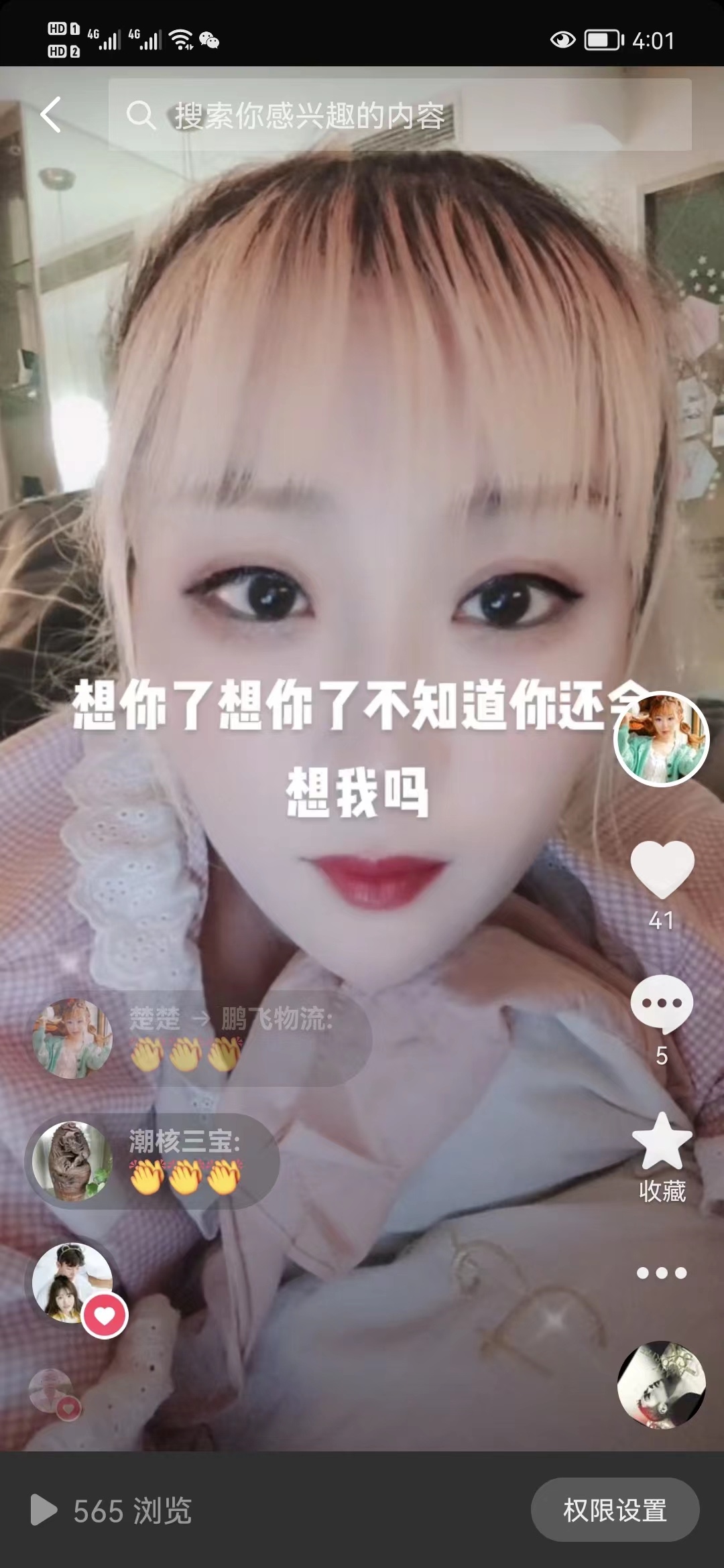Open the video author's profile avatar
This screenshot has width=724, height=1568.
[x=661, y=738]
